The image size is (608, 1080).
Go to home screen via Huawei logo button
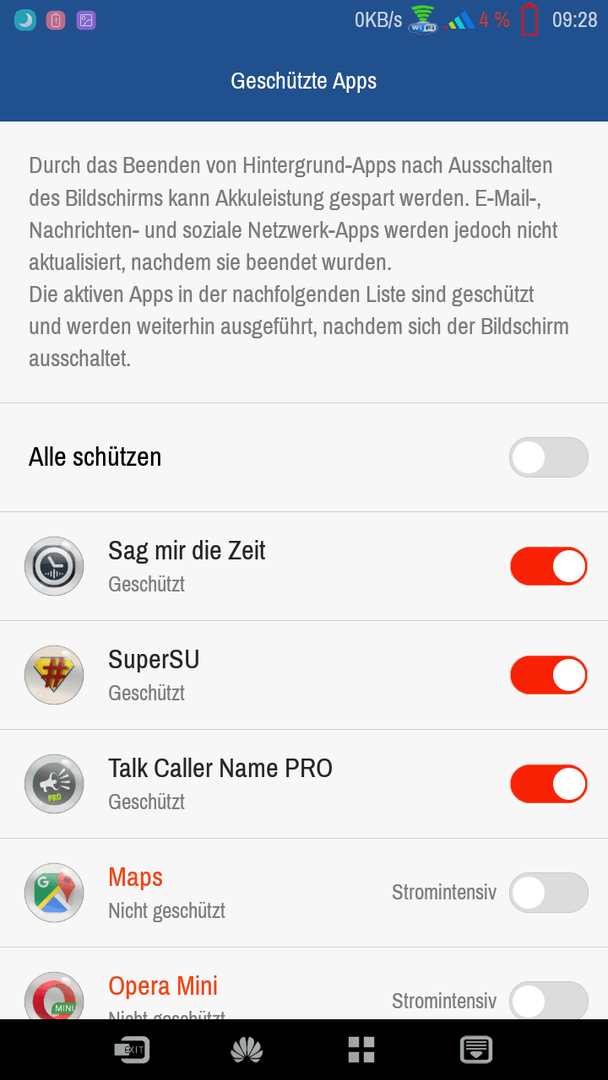click(247, 1050)
